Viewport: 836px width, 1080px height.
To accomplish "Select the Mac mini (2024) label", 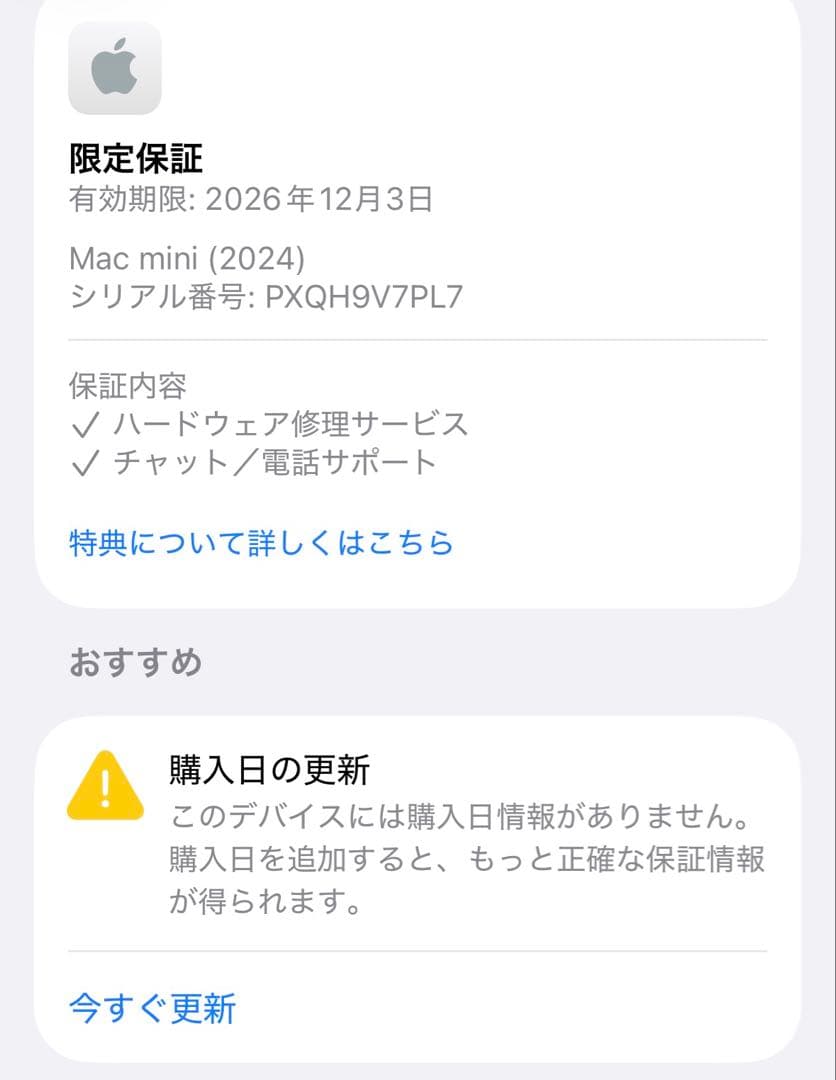I will pyautogui.click(x=185, y=258).
